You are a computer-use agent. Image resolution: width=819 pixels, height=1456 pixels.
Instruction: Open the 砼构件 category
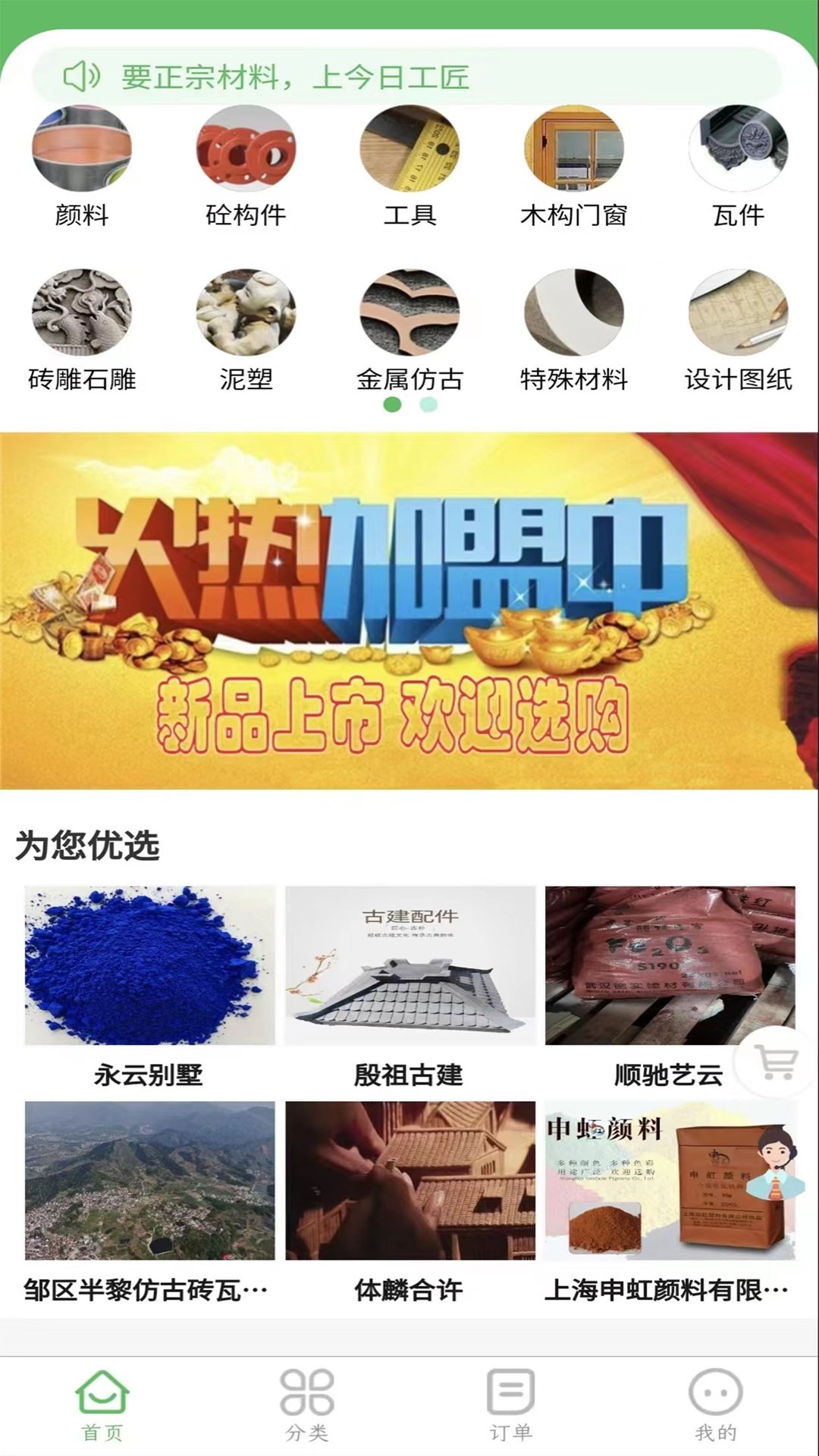pyautogui.click(x=246, y=165)
